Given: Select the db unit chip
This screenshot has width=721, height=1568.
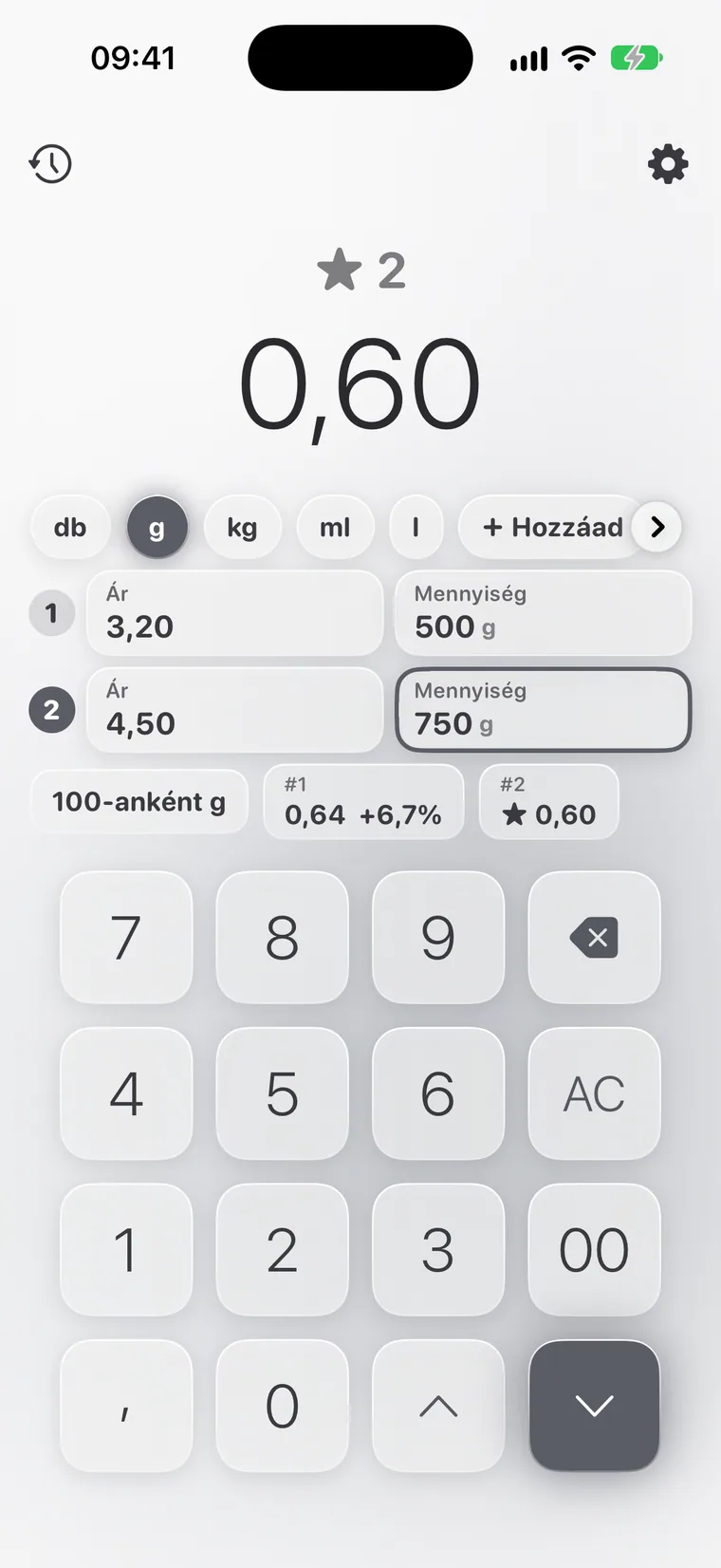Looking at the screenshot, I should pos(70,527).
